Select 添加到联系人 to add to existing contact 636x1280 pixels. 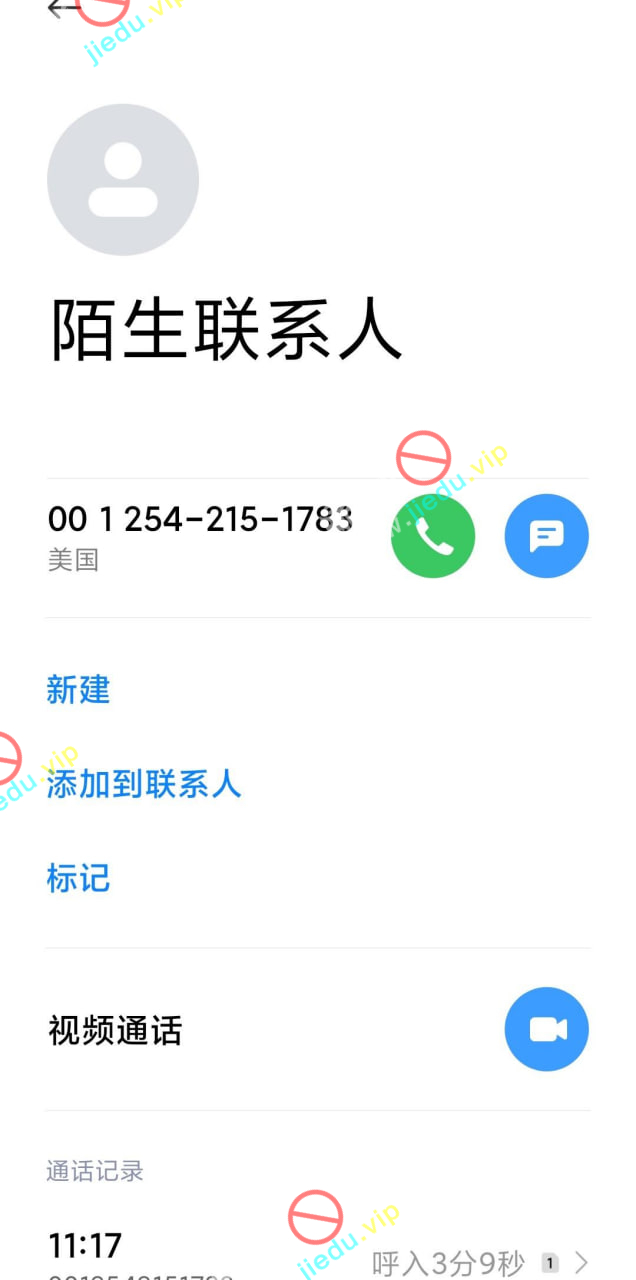tap(144, 784)
